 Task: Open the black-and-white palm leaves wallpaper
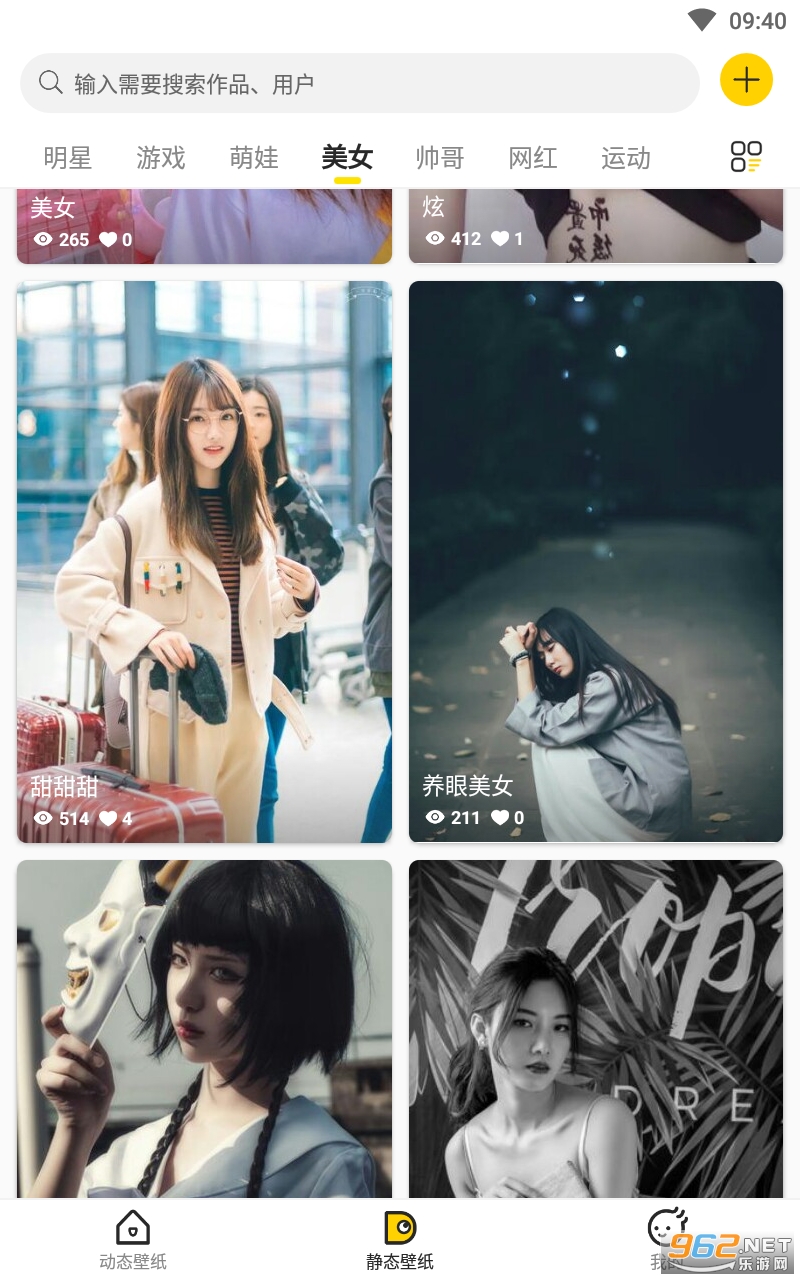click(596, 1029)
